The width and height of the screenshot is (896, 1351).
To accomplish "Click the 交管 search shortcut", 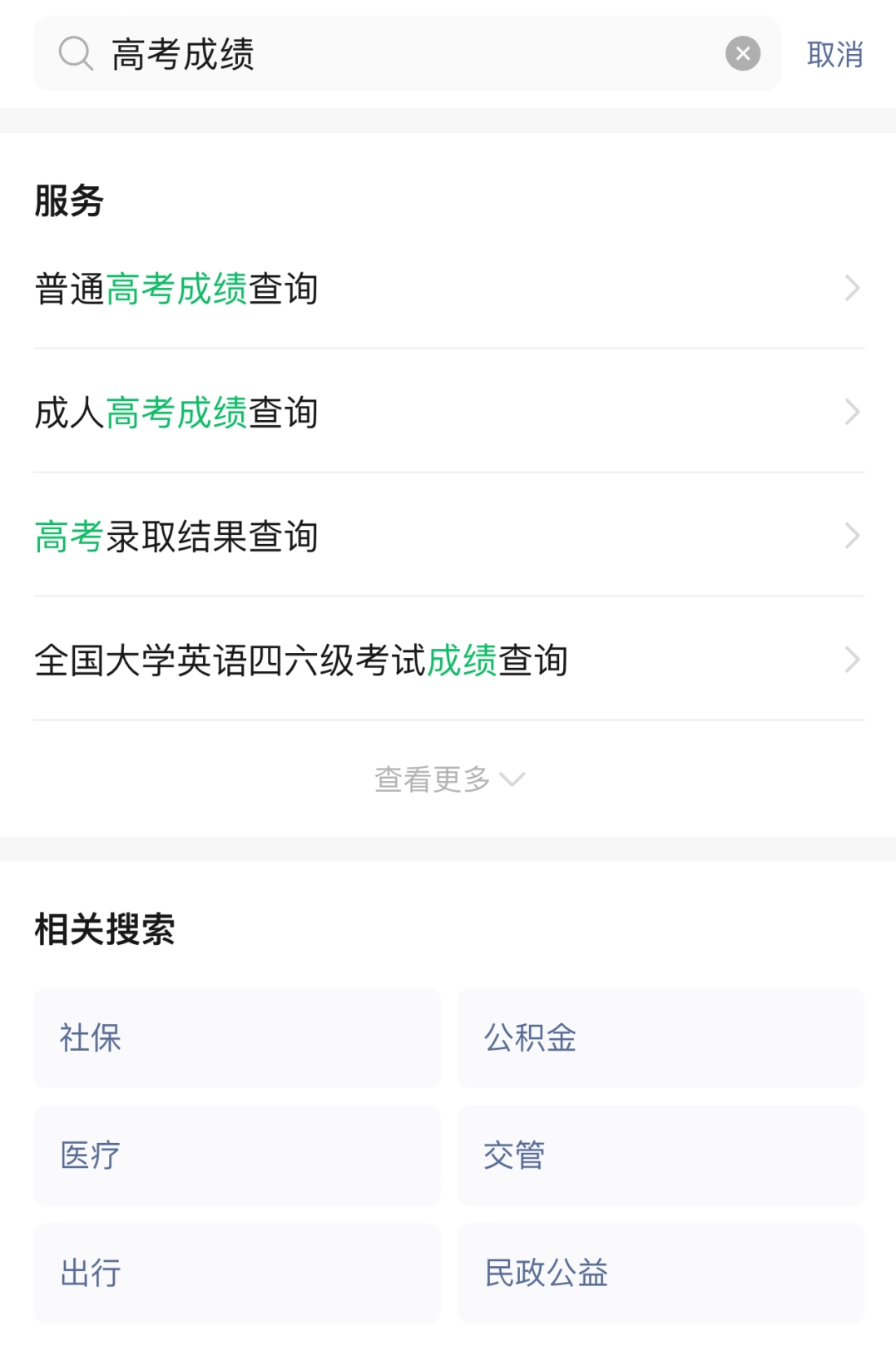I will [660, 1155].
